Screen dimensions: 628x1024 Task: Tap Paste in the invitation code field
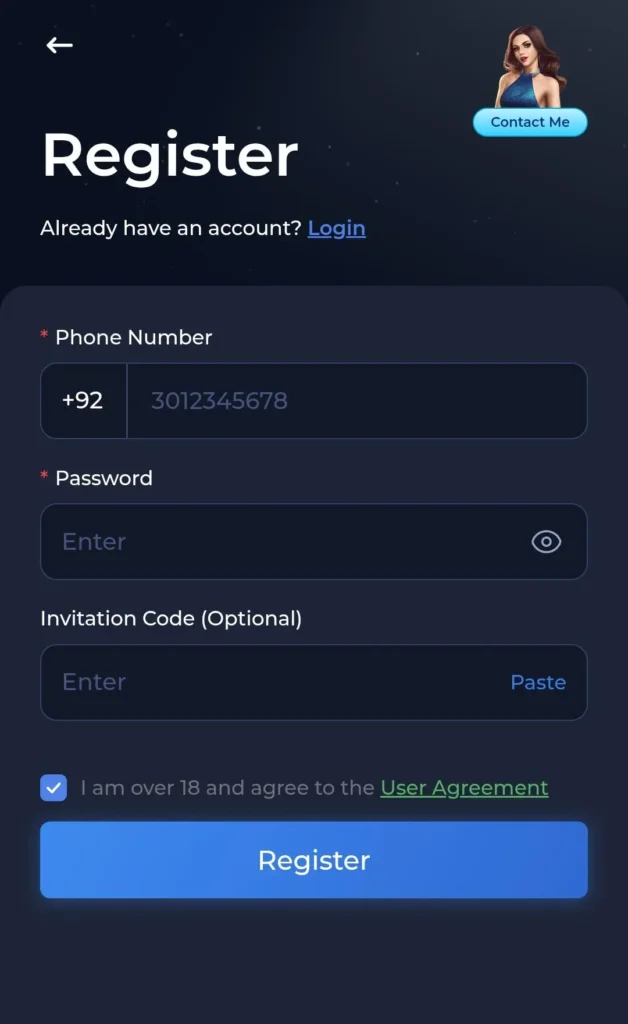(x=538, y=682)
